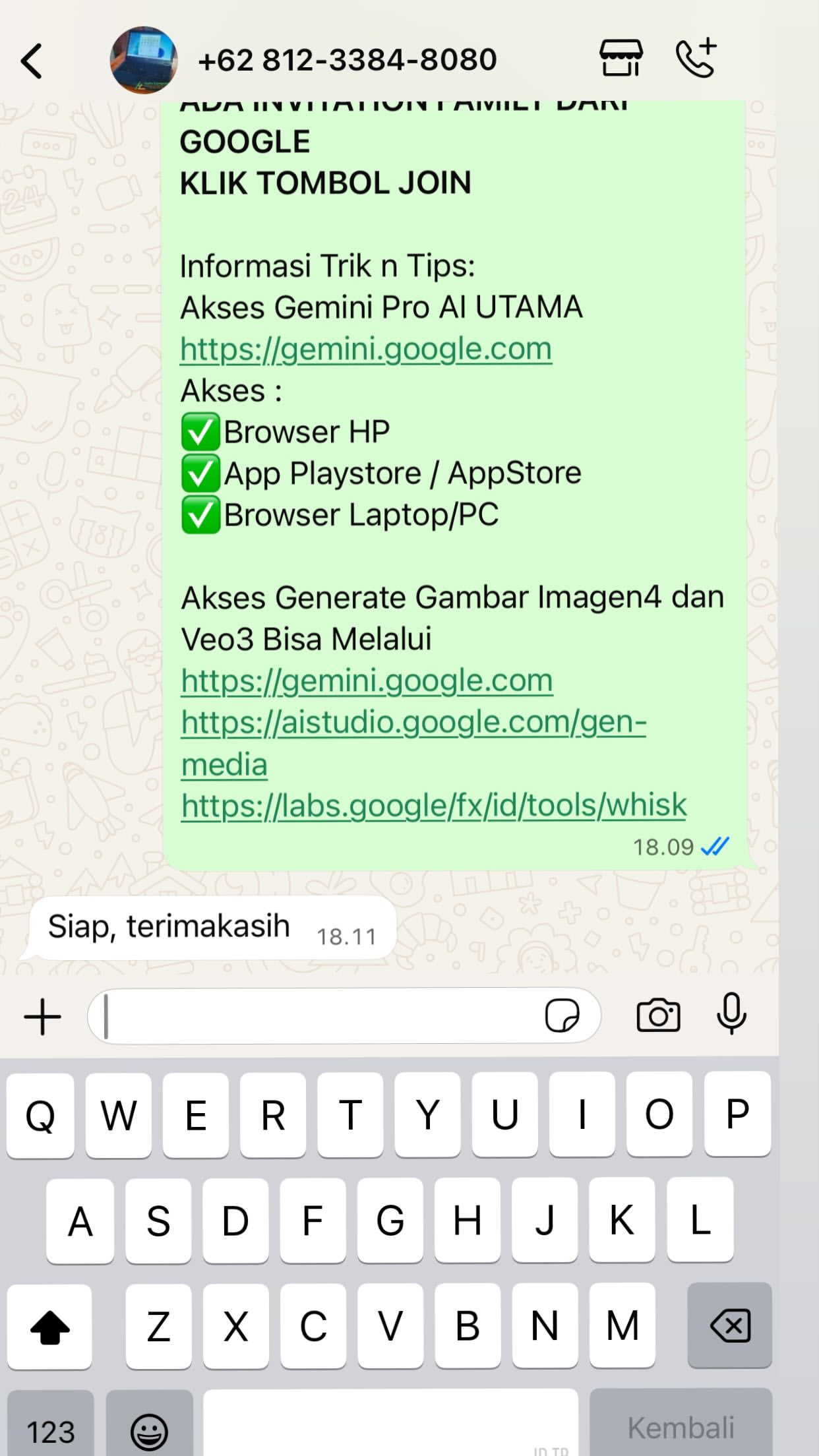
Task: Open the labs.google whisk tools link
Action: coord(434,805)
